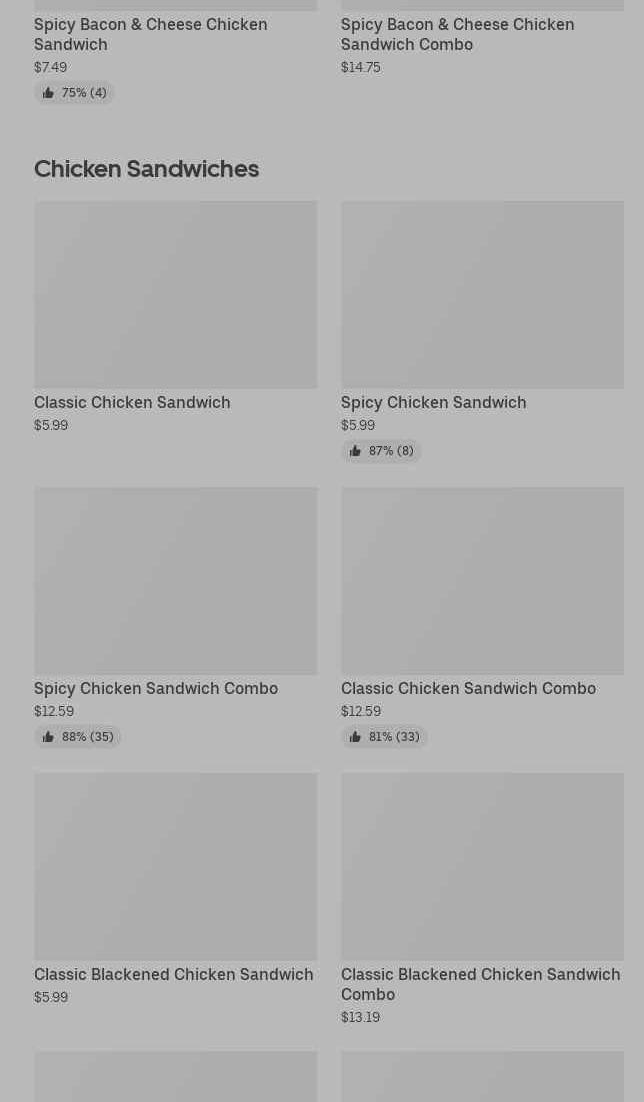Screen dimensions: 644x1102
Task: Select Spicy Bacon & Cheese Chicken Sandwich Combo
Action: point(457,34)
